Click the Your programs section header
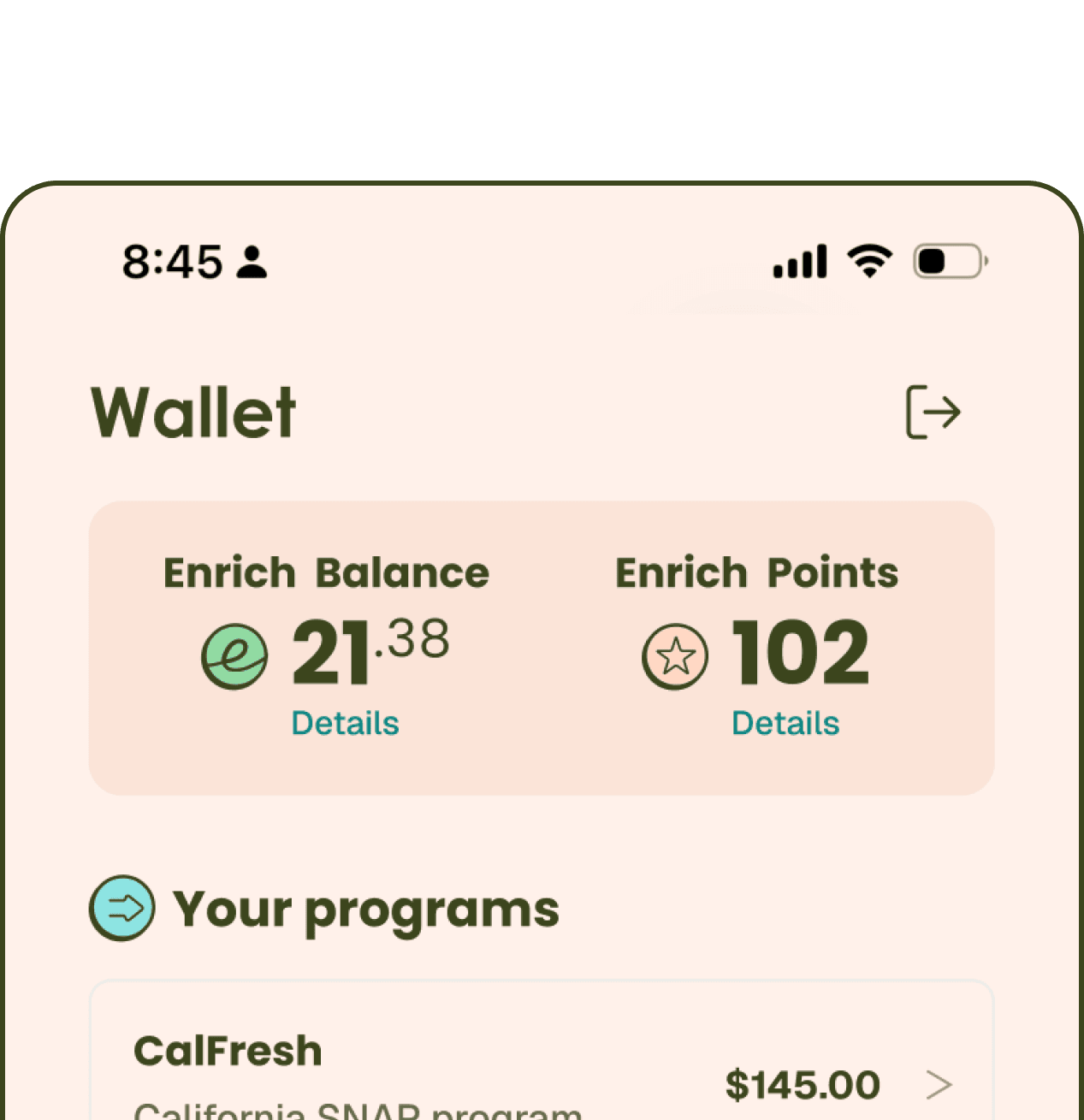Viewport: 1084px width, 1120px height. (366, 909)
